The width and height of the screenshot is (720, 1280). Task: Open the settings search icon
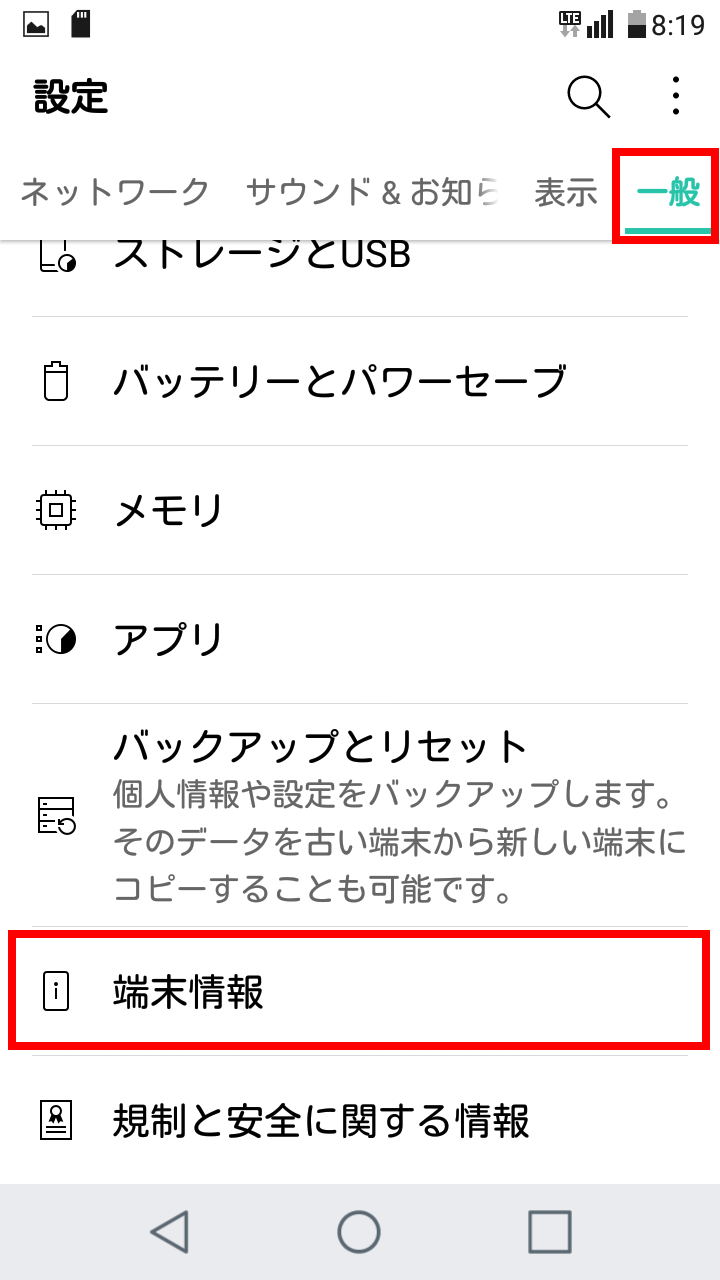coord(588,96)
